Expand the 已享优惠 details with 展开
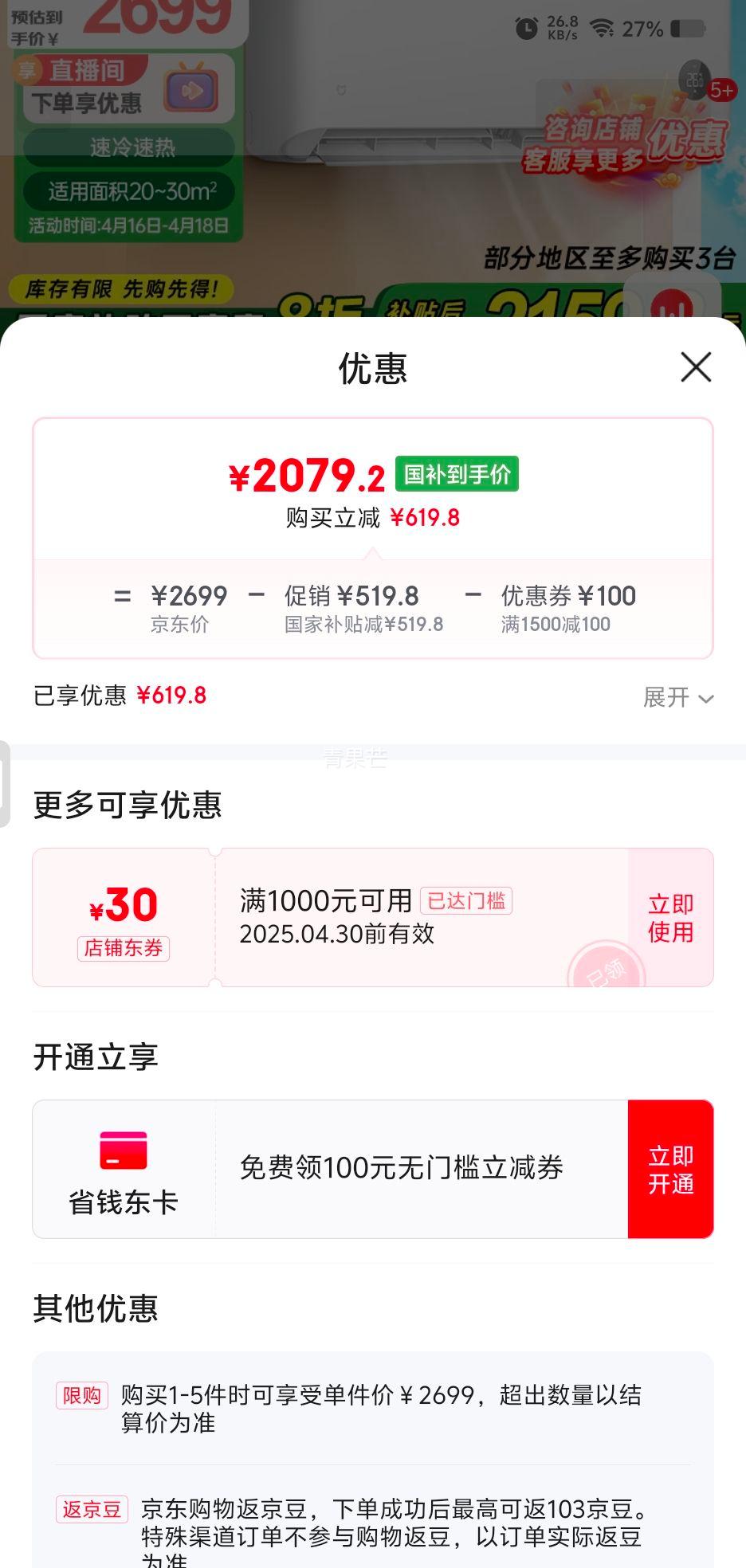This screenshot has height=1568, width=746. pyautogui.click(x=677, y=696)
